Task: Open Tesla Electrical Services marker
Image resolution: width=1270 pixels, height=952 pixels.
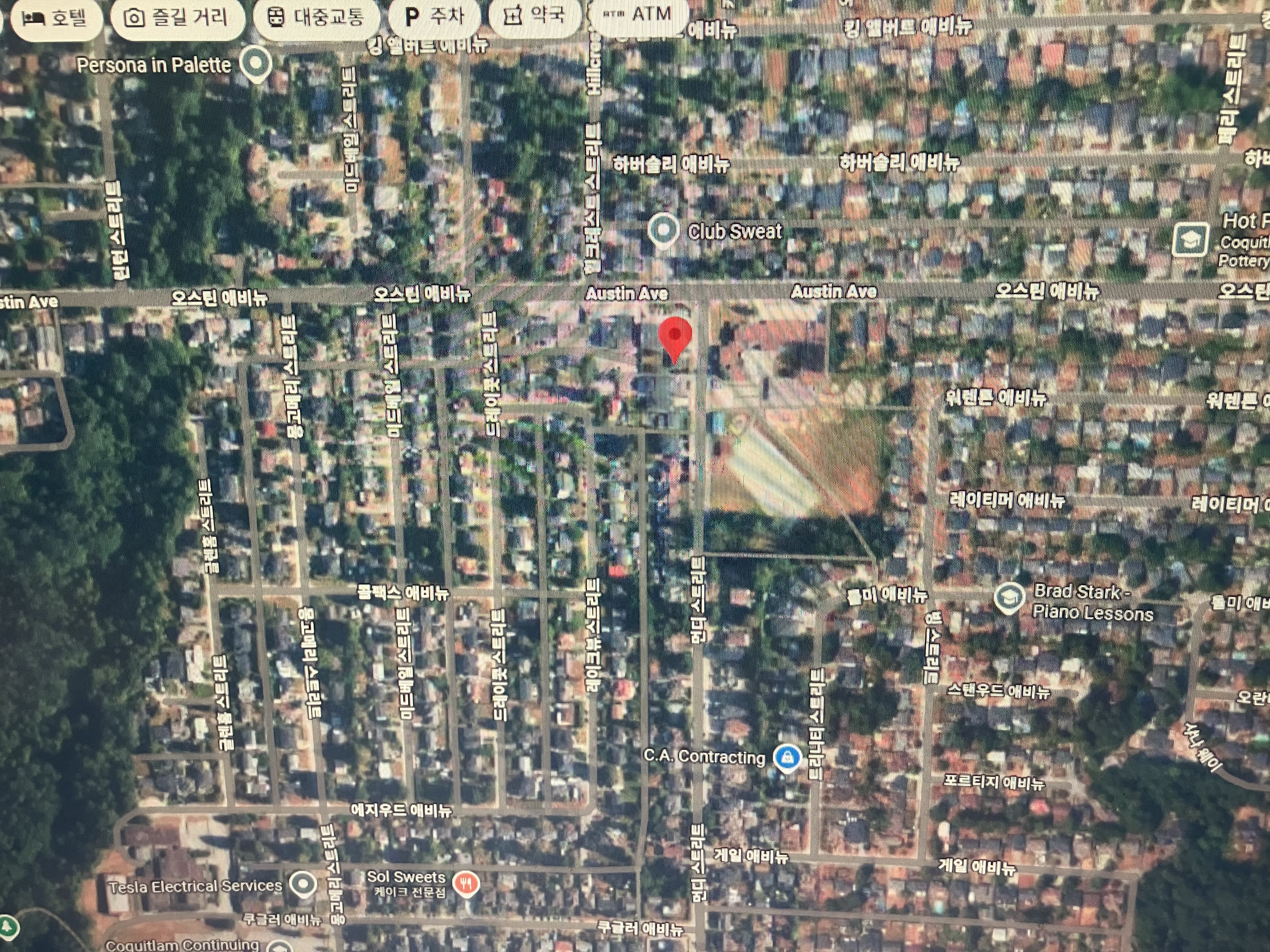Action: tap(303, 884)
